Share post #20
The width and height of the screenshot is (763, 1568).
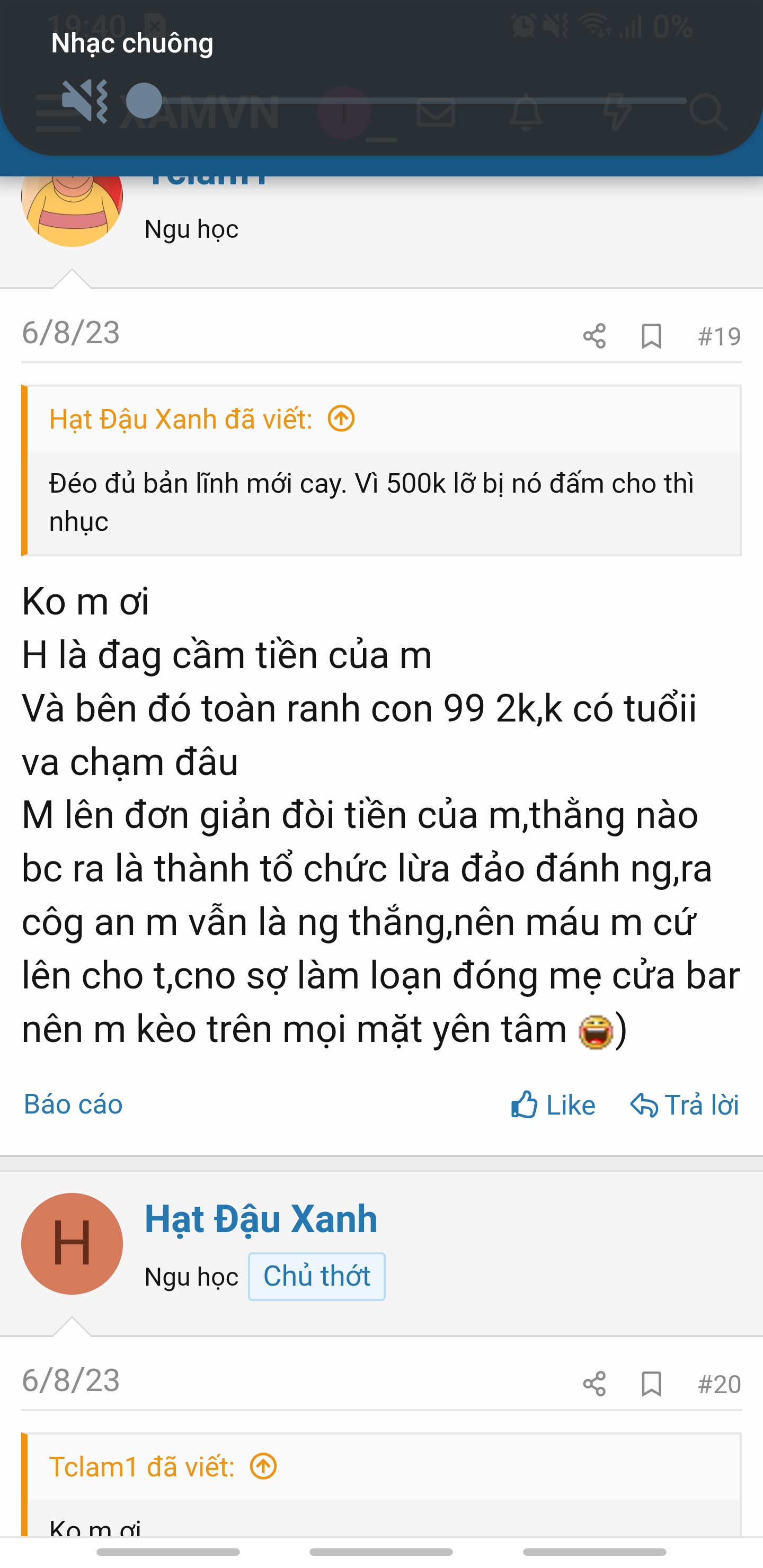[x=594, y=1384]
